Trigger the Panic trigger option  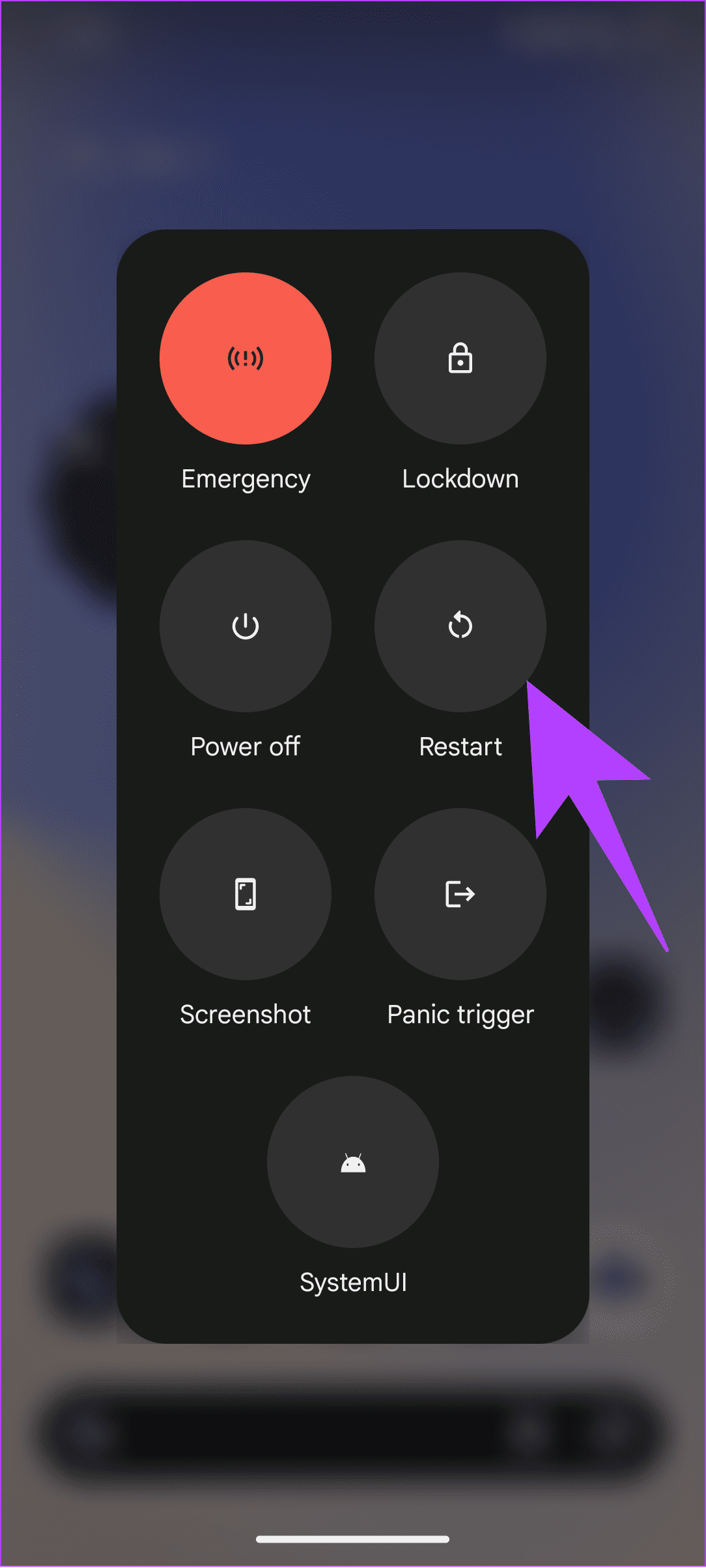pos(460,894)
